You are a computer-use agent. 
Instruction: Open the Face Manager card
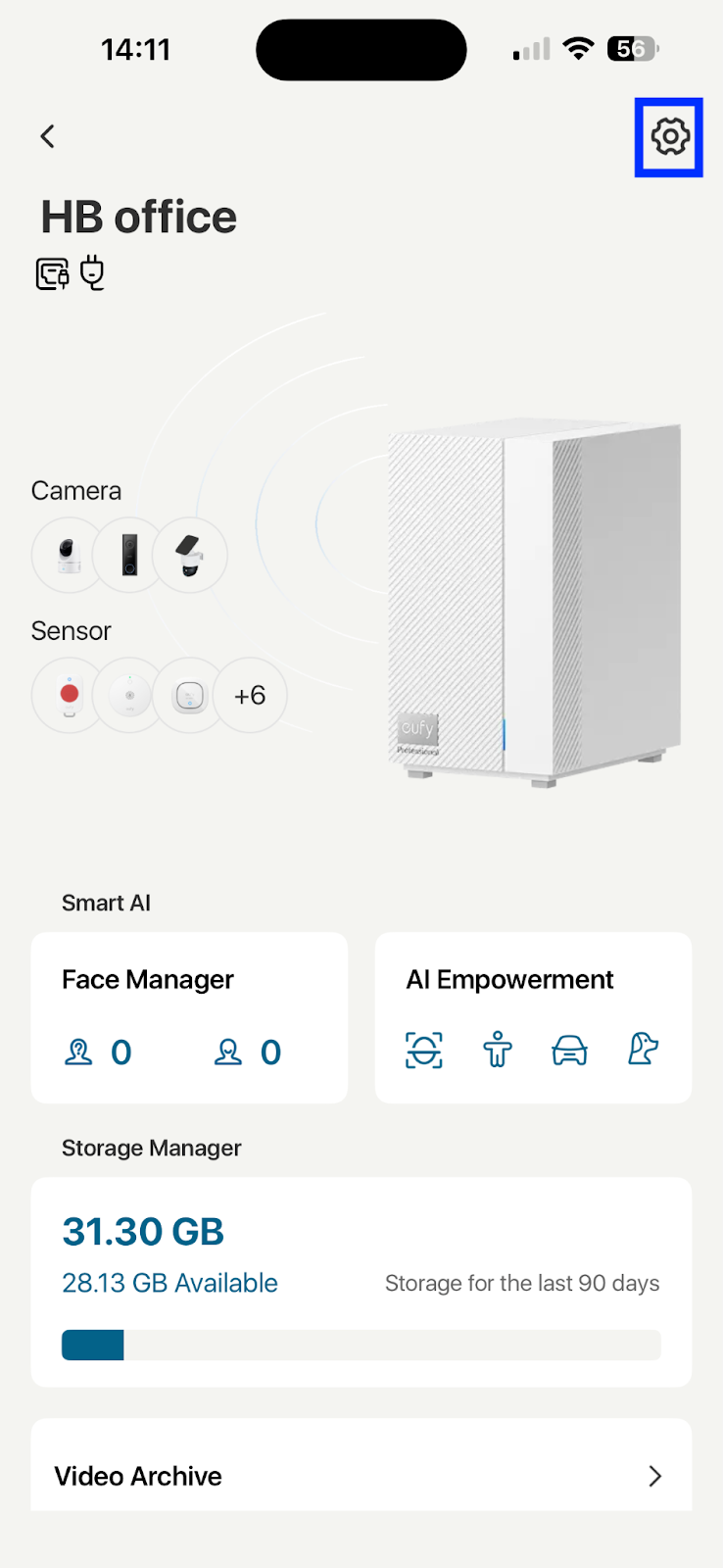pyautogui.click(x=189, y=1016)
